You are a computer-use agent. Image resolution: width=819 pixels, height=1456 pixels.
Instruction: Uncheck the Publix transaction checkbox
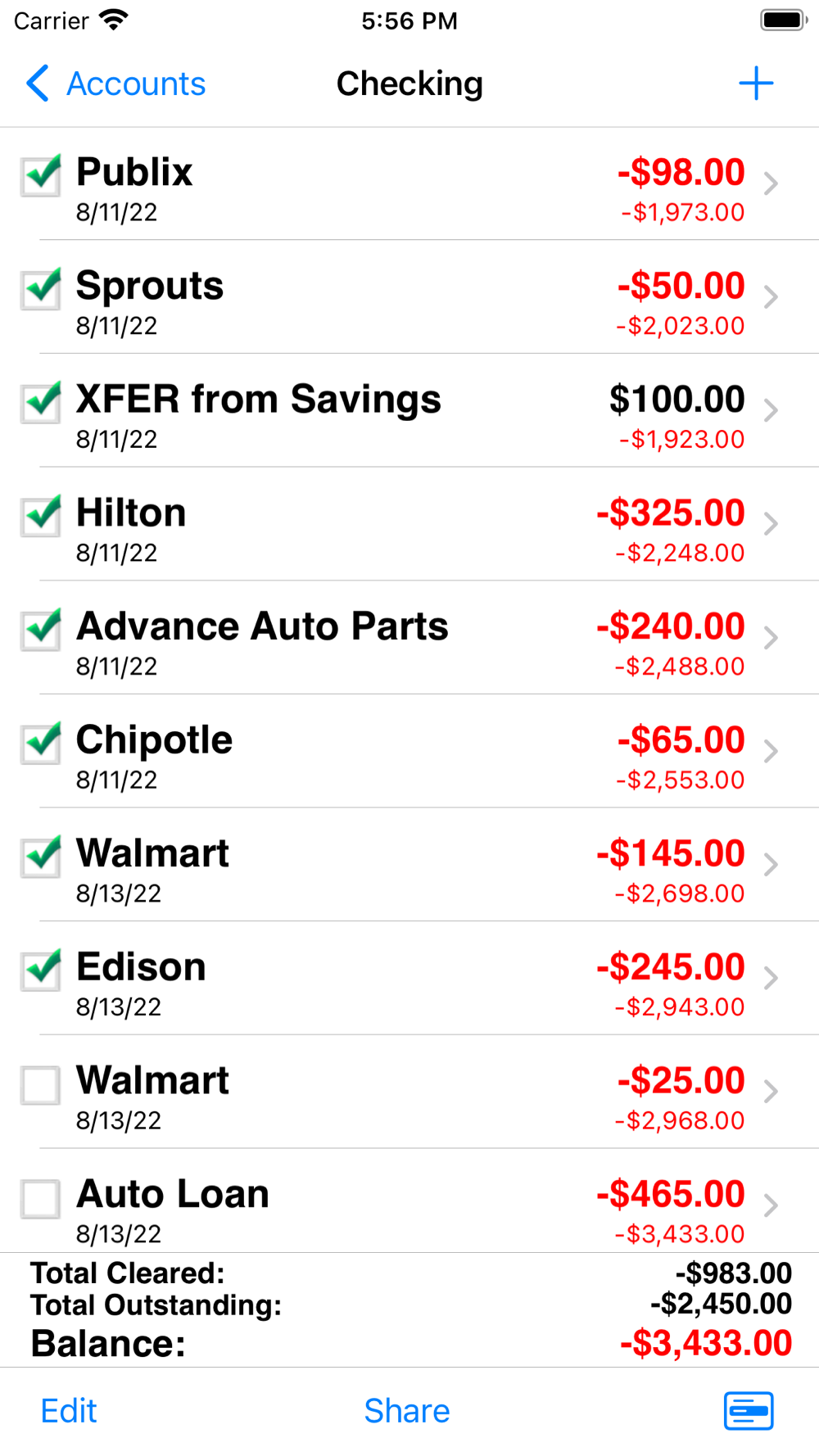tap(41, 176)
